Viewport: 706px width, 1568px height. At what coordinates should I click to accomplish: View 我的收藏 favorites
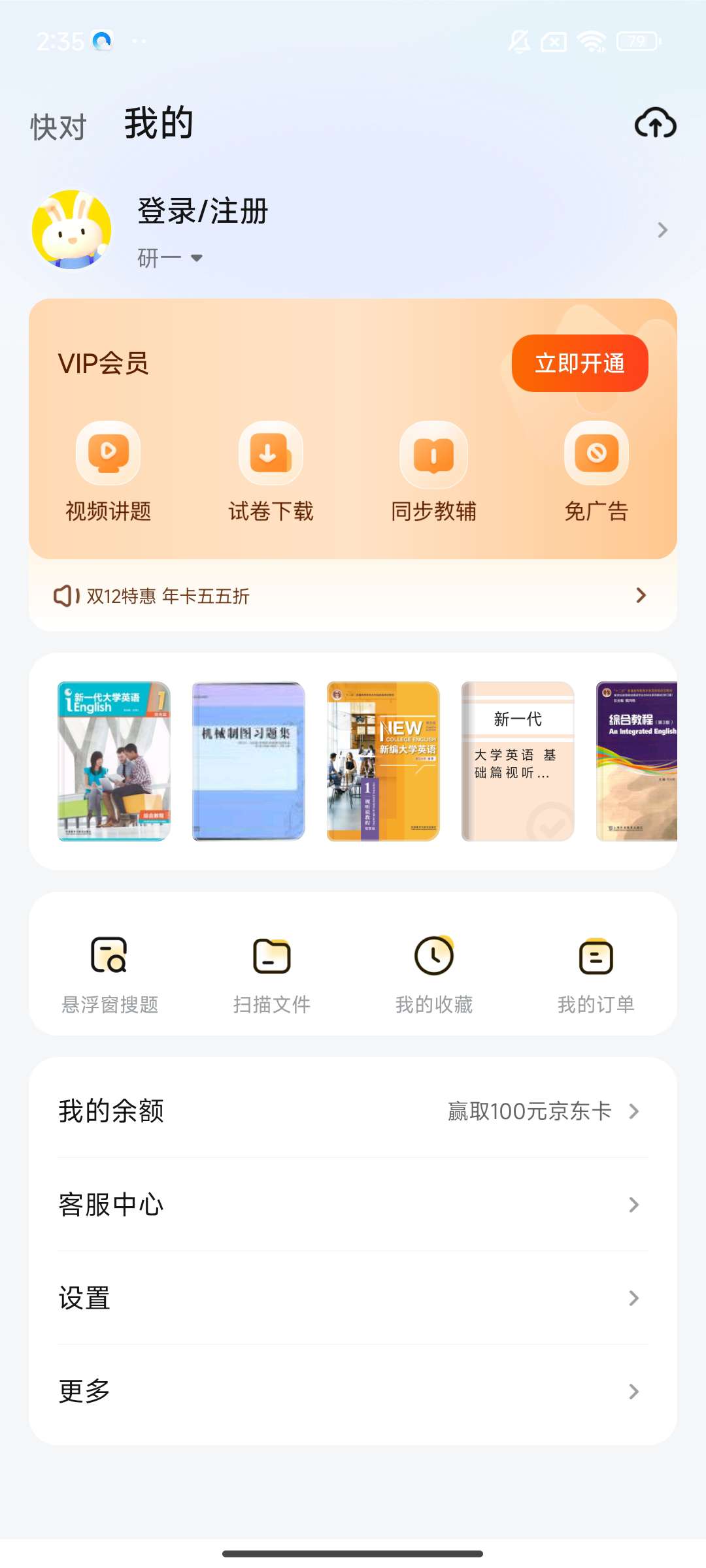(433, 973)
